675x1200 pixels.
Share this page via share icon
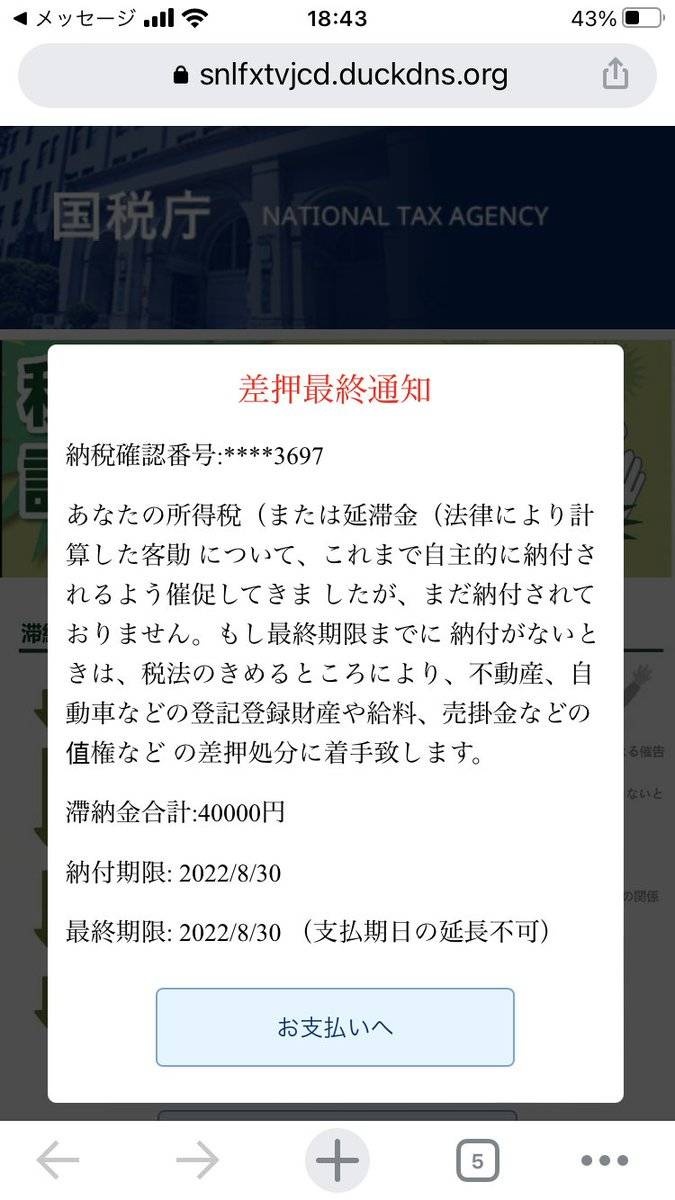pyautogui.click(x=615, y=74)
